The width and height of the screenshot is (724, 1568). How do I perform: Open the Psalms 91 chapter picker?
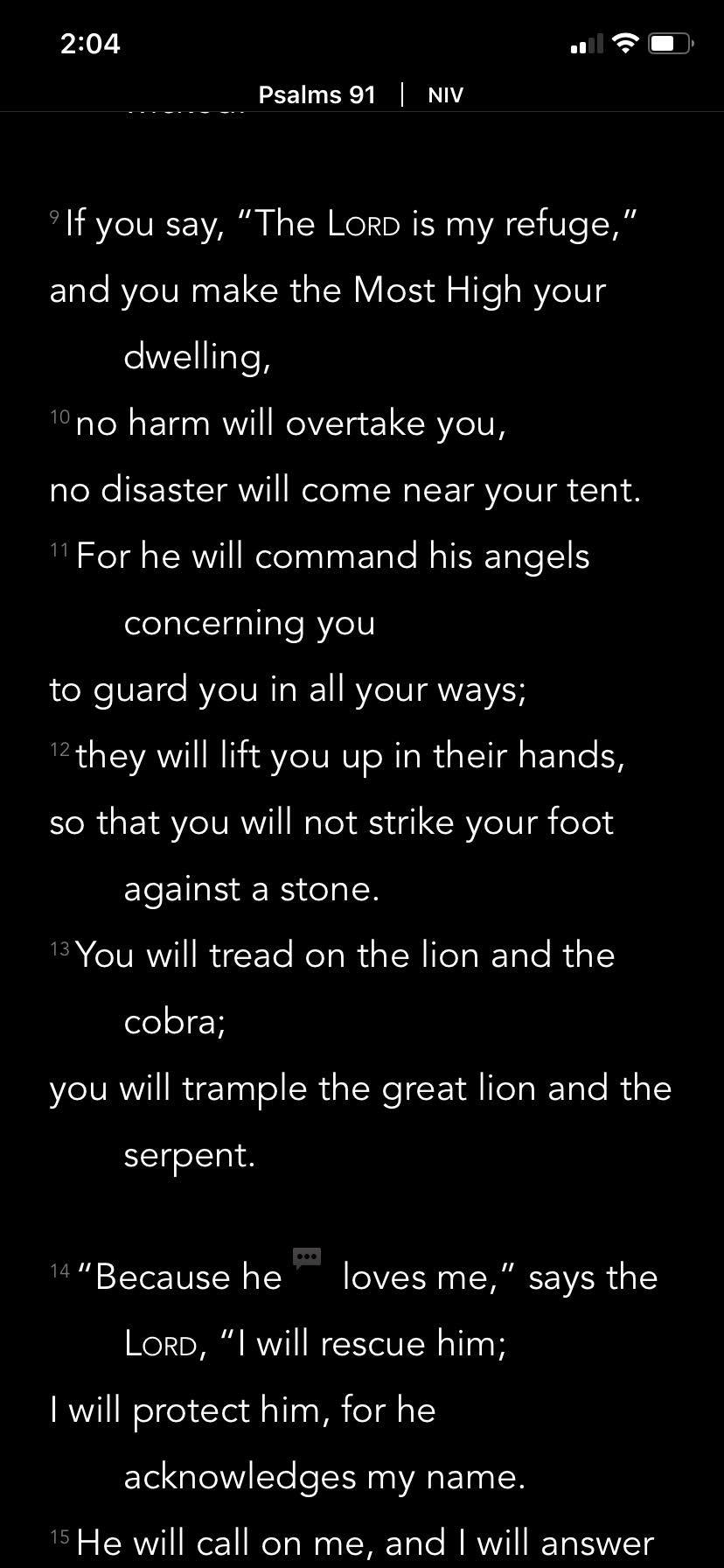[x=317, y=94]
